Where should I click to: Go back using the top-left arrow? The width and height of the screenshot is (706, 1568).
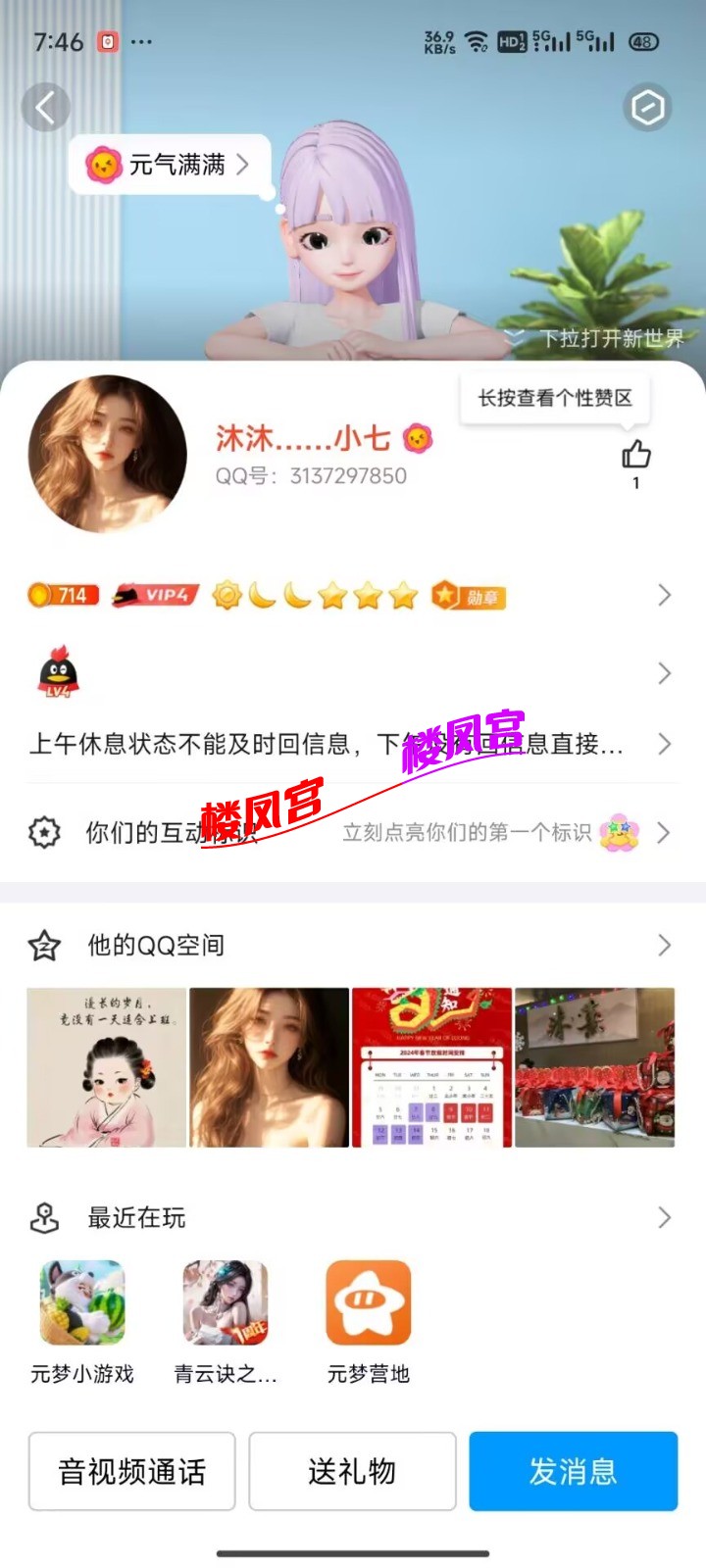click(45, 108)
